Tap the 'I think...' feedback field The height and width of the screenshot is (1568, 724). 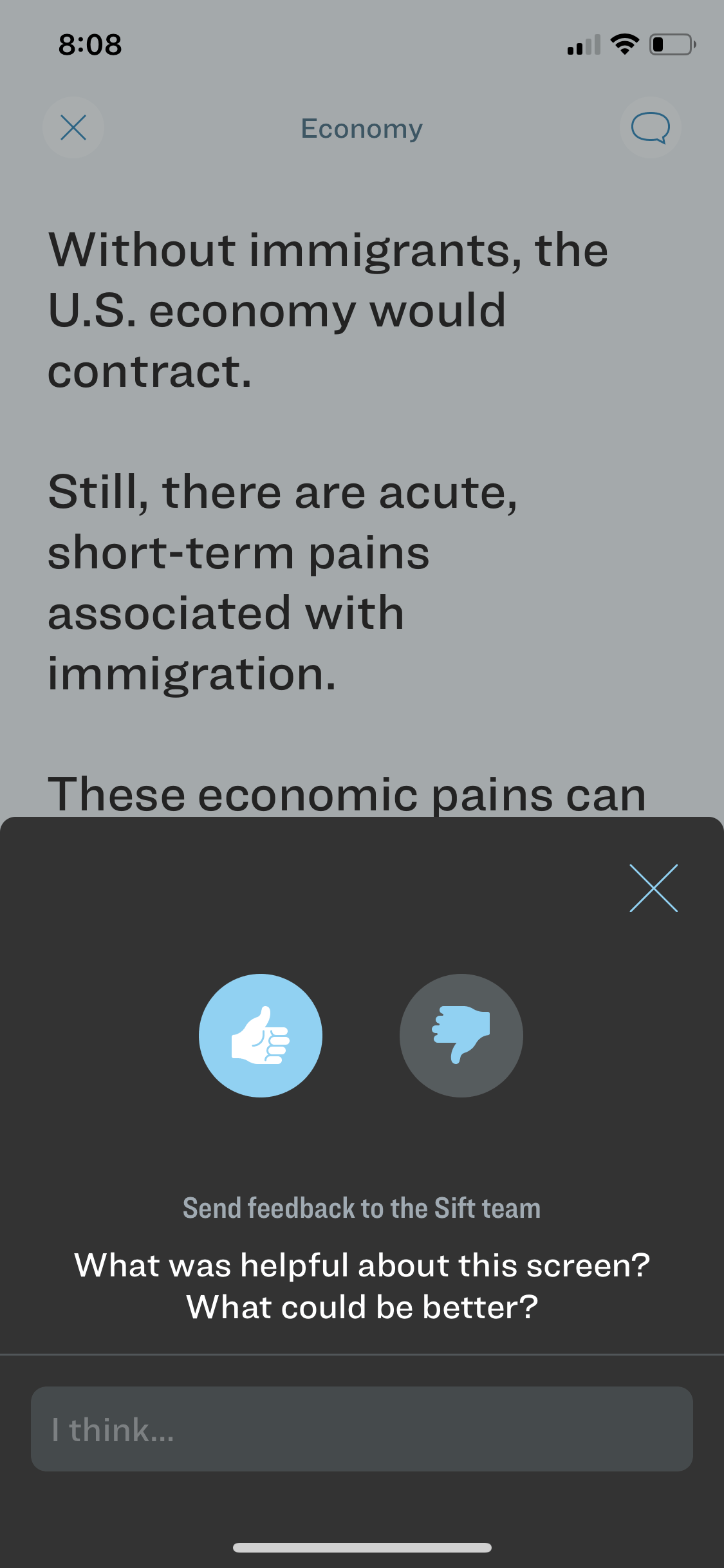(362, 1429)
